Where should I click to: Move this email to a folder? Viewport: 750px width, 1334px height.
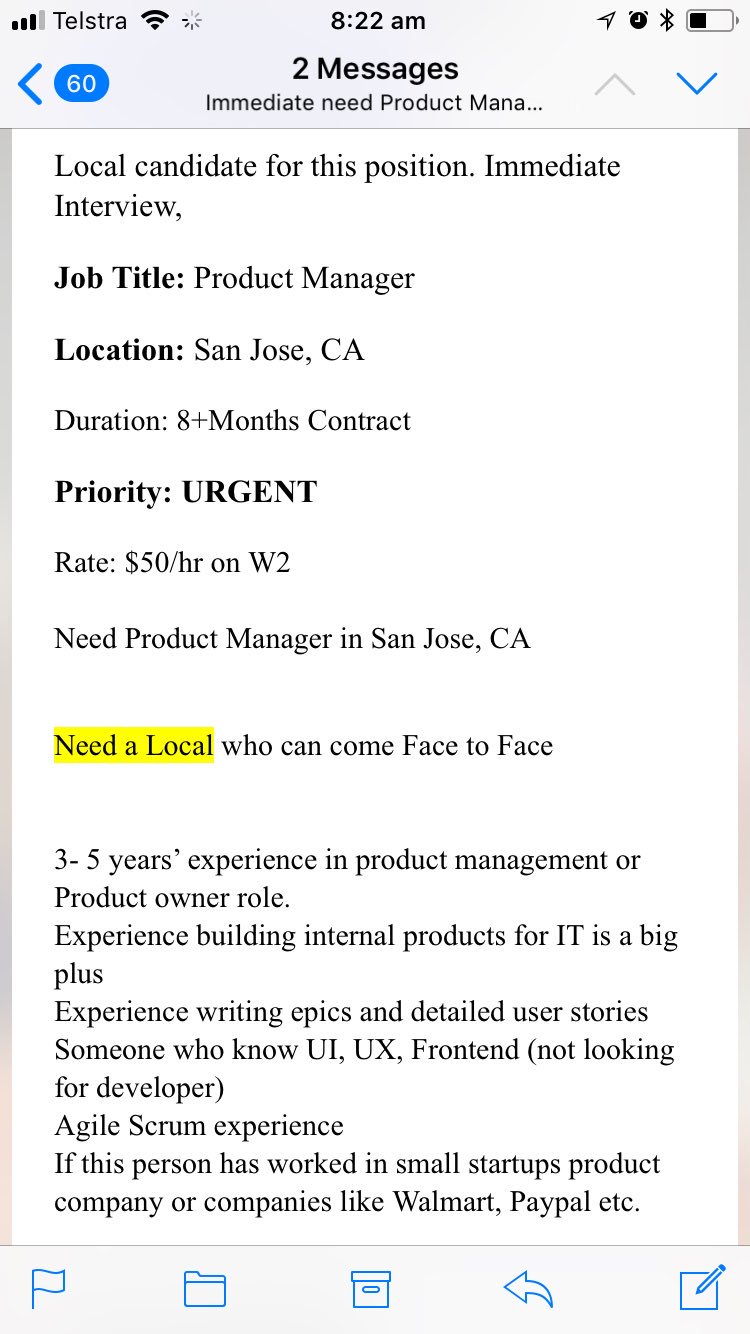click(205, 1288)
